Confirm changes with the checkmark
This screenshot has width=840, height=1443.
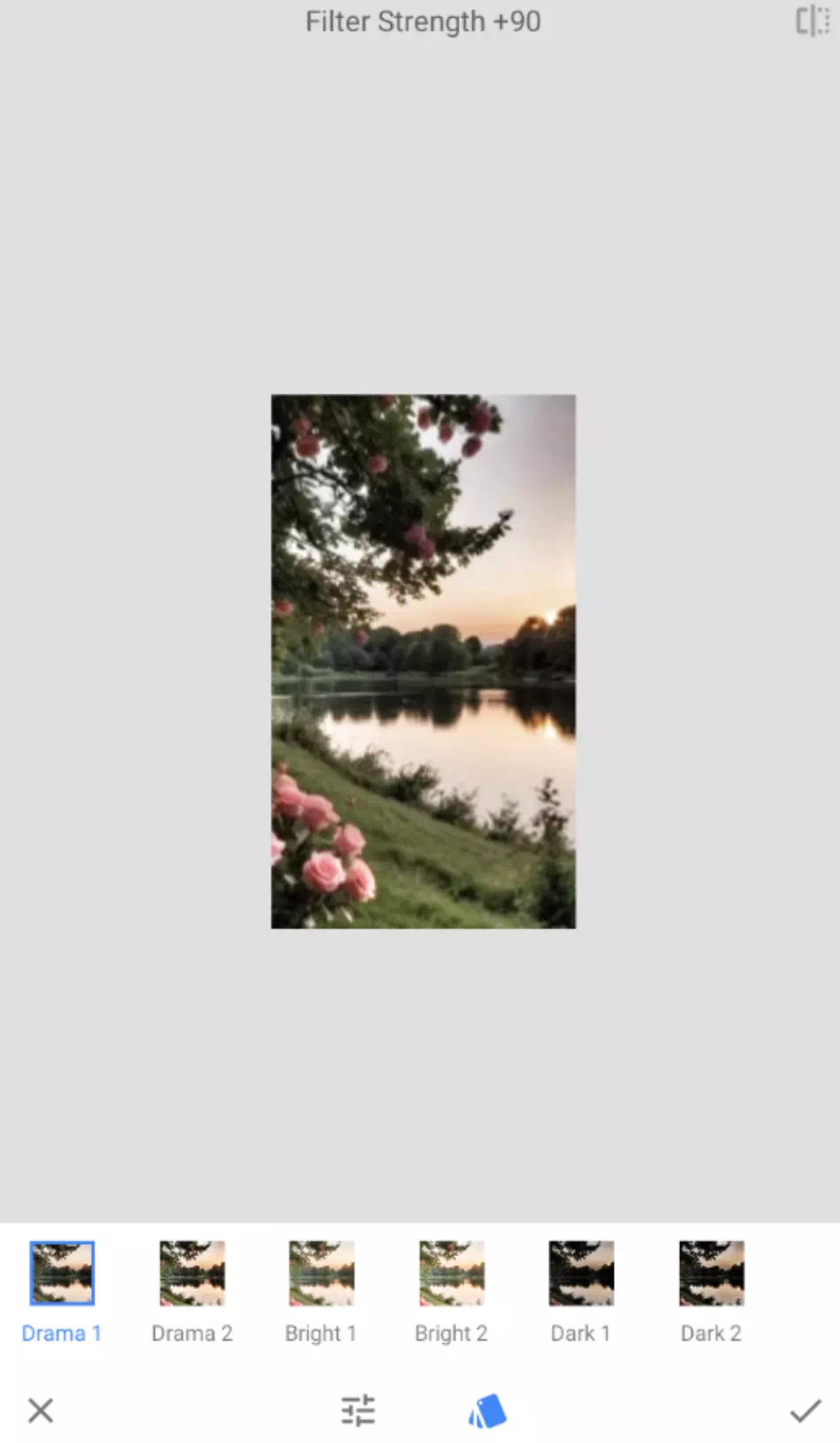point(805,1410)
